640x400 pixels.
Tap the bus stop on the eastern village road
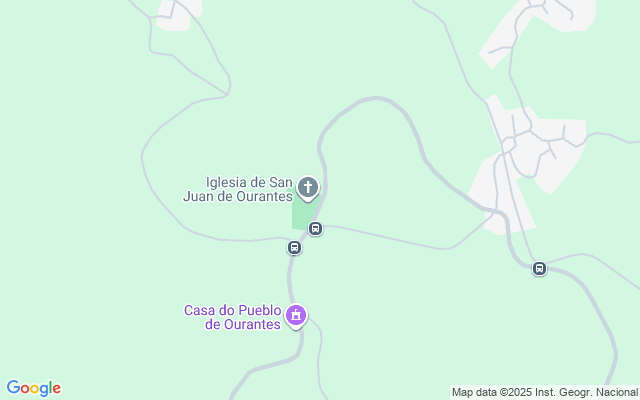pos(539,268)
